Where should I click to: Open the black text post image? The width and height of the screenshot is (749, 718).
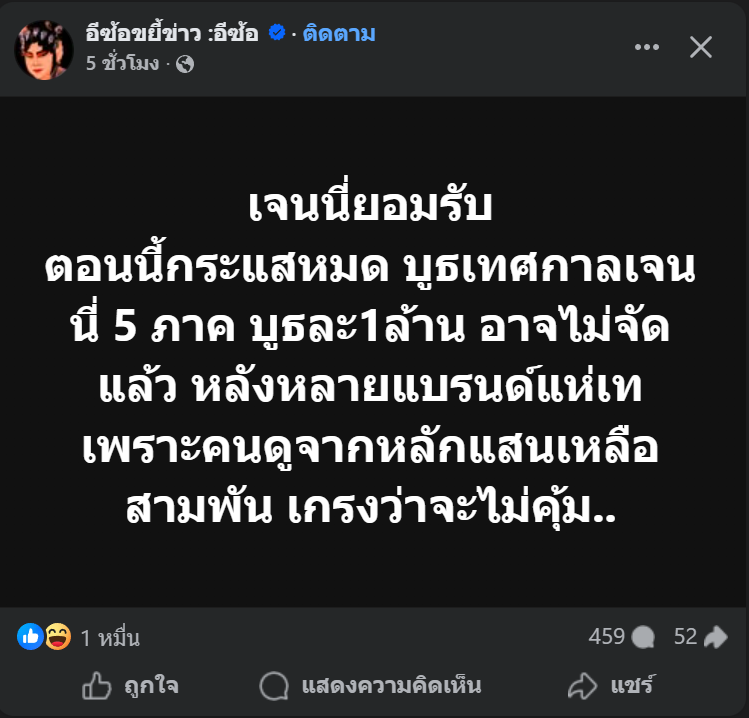point(374,351)
